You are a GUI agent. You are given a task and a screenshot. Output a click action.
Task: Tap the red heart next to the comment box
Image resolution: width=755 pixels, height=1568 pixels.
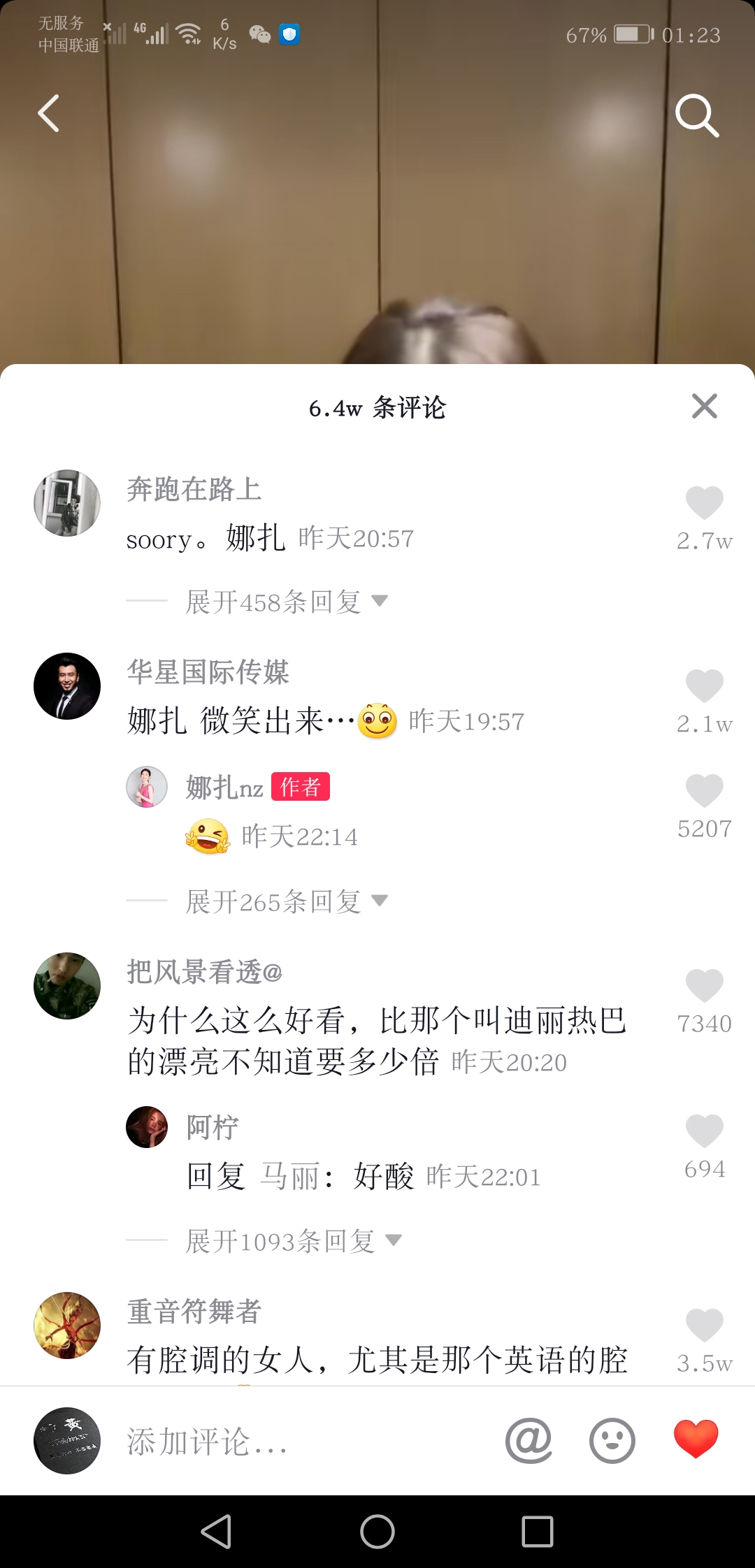[696, 1439]
